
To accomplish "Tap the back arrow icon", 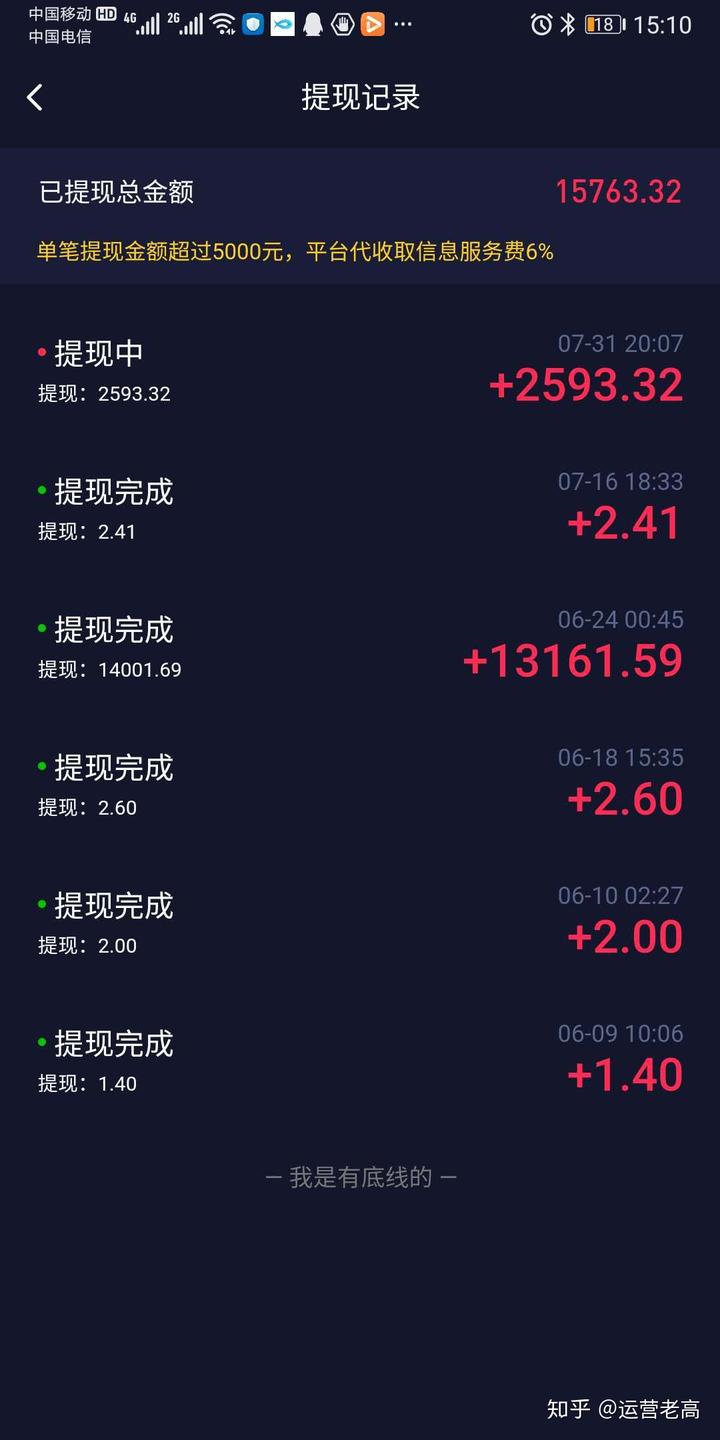I will click(x=34, y=97).
